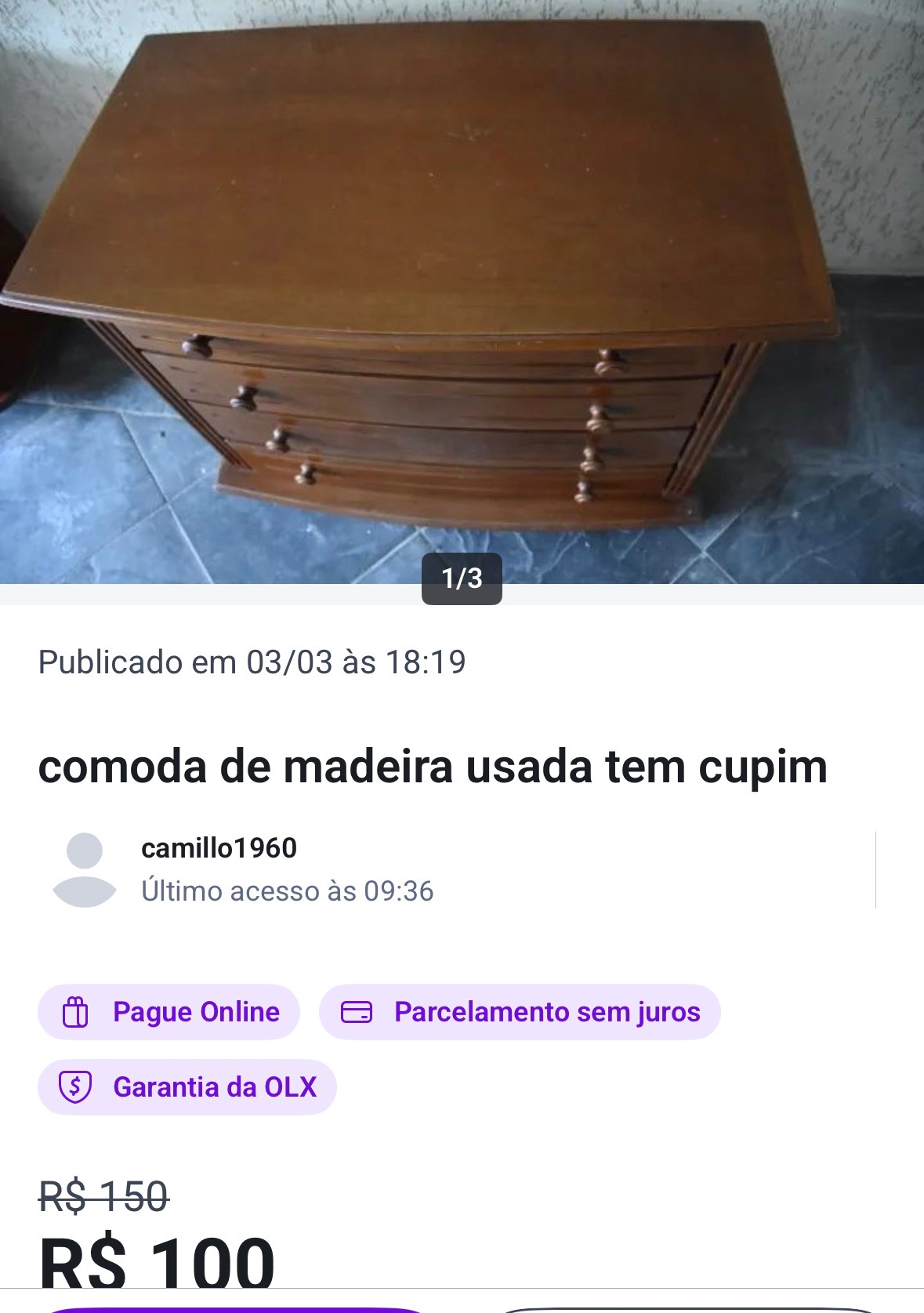Image resolution: width=924 pixels, height=1313 pixels.
Task: Tap the Pague Online chip
Action: (x=169, y=1012)
